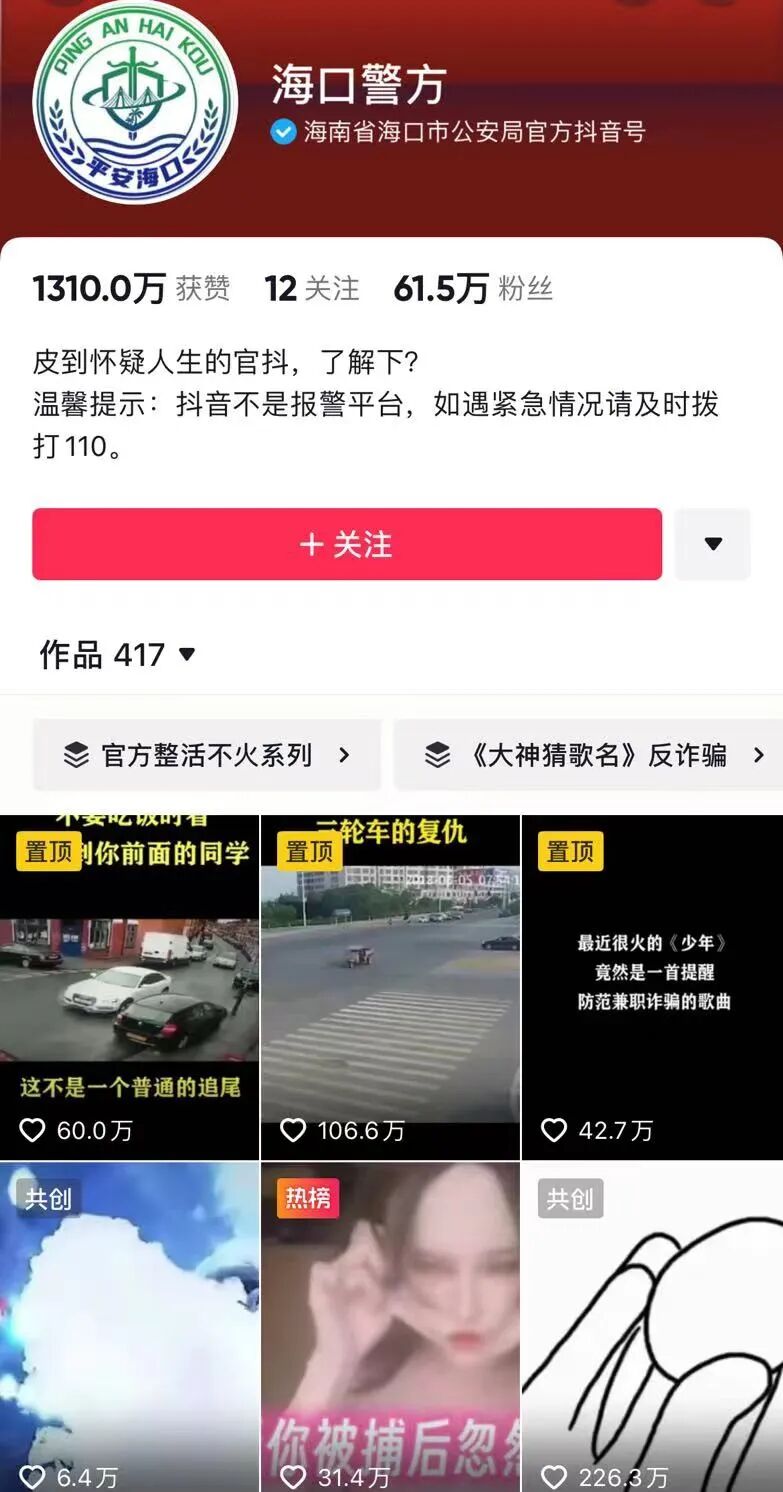This screenshot has width=783, height=1492.
Task: Open the 《大神猜歌名》反诈骗 collection
Action: 588,755
